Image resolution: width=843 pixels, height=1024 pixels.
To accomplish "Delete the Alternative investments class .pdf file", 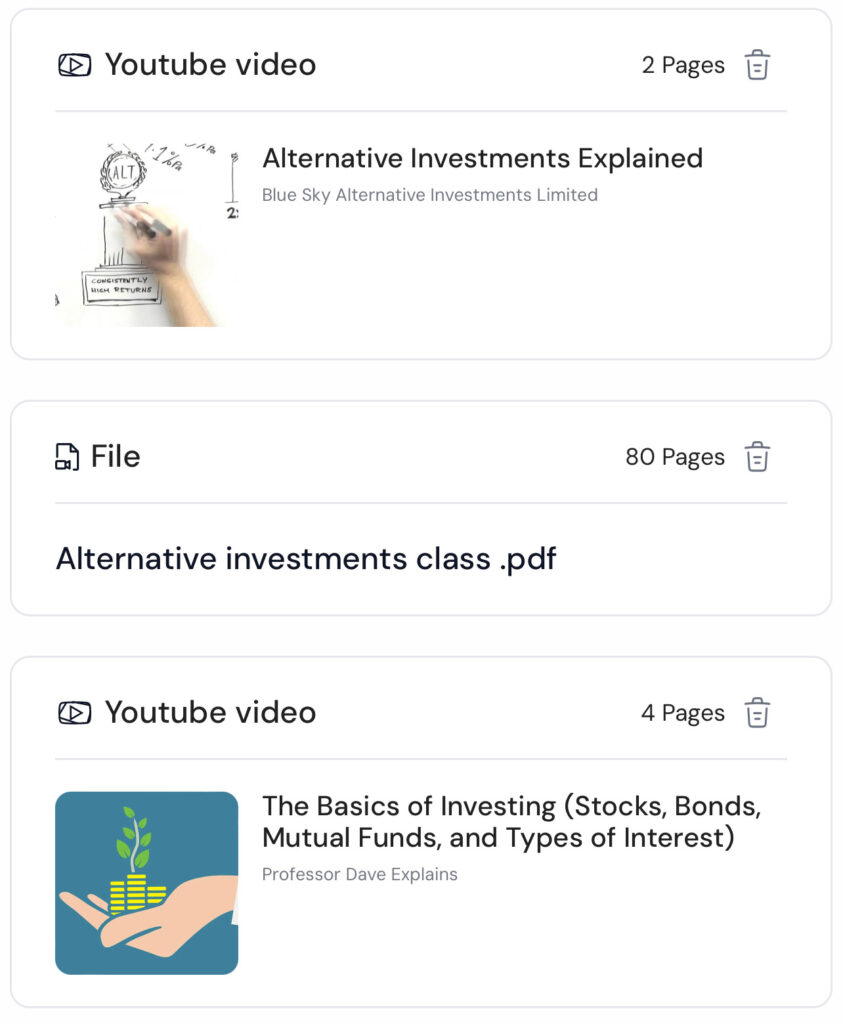I will click(758, 457).
